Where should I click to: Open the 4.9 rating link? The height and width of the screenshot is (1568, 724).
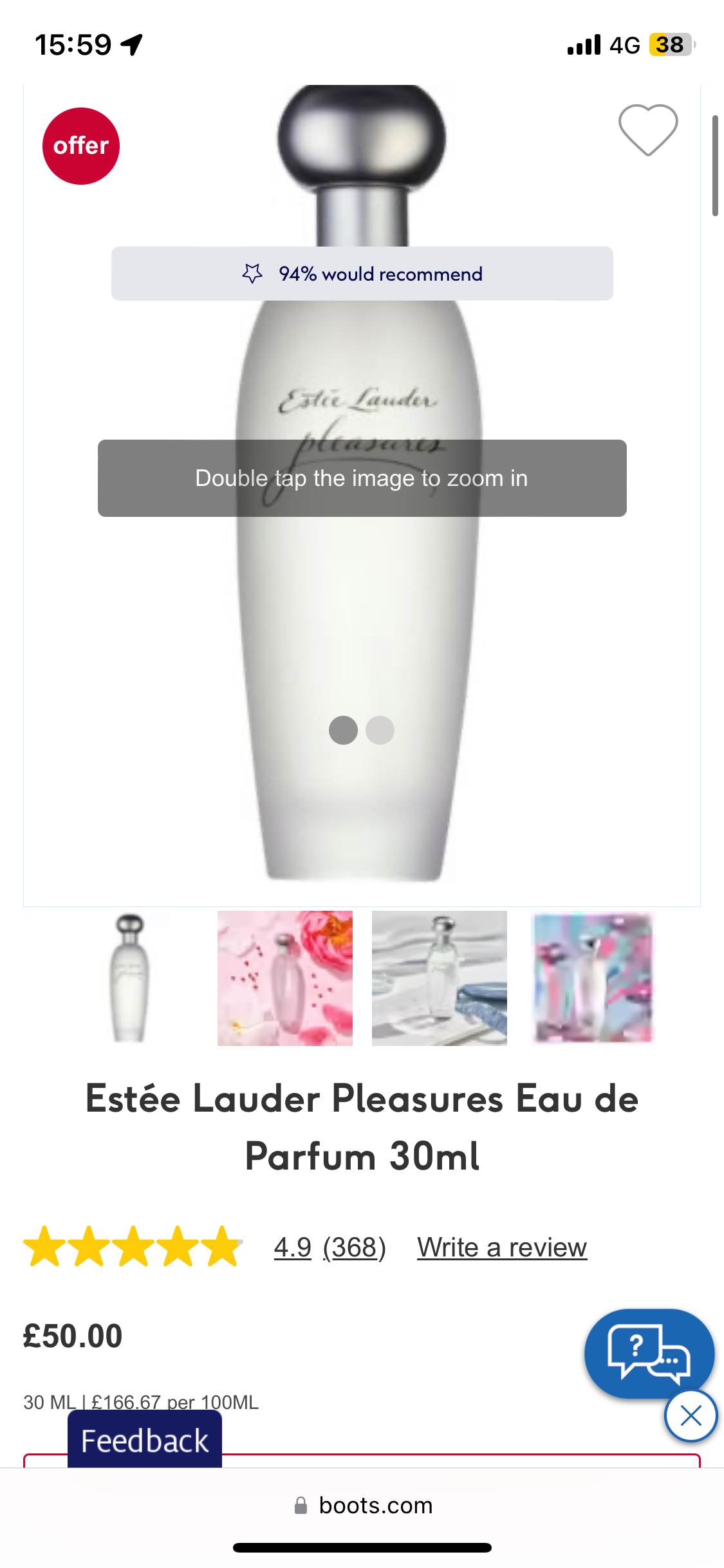click(x=293, y=1247)
